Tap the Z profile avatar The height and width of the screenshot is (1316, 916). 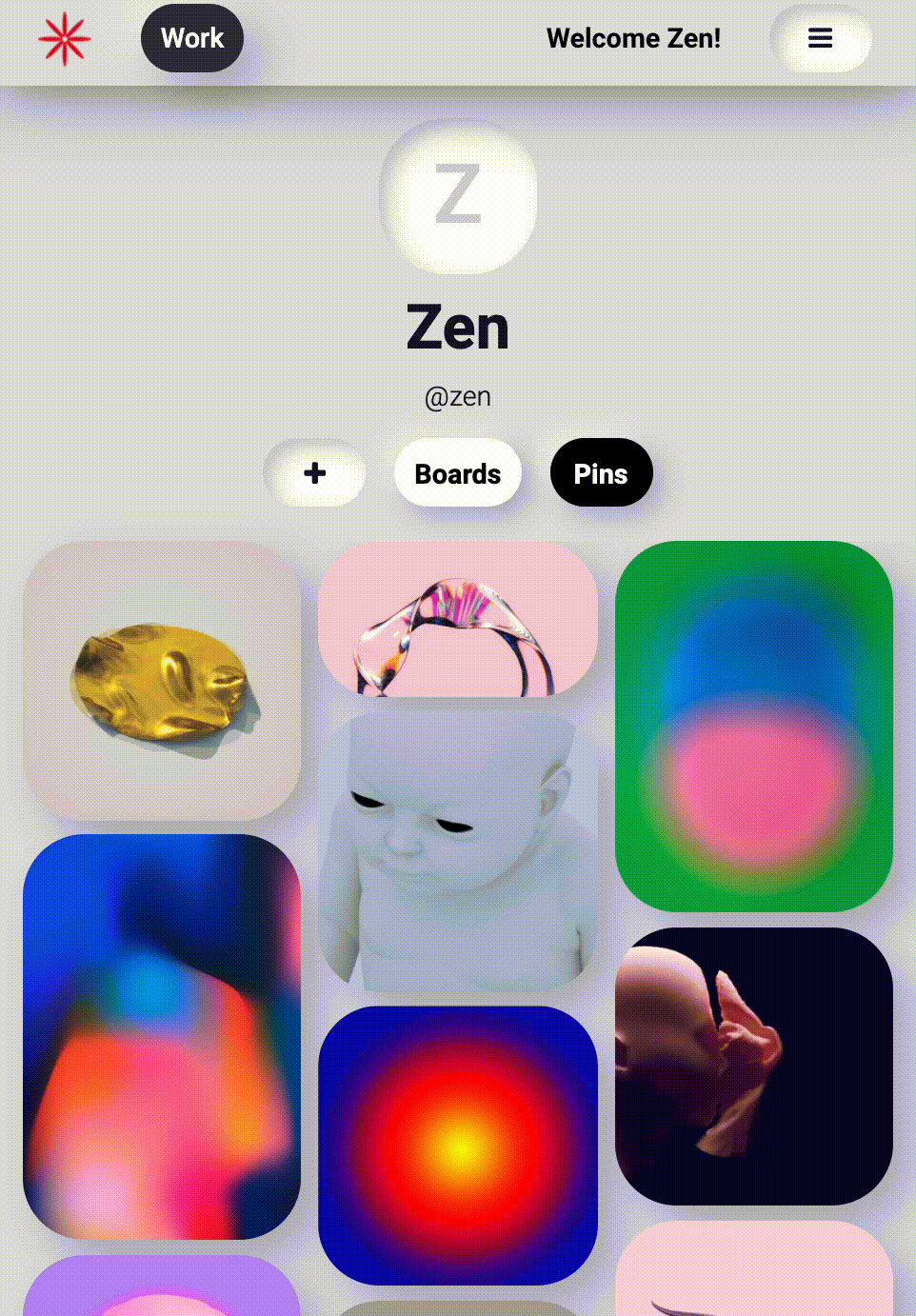458,197
